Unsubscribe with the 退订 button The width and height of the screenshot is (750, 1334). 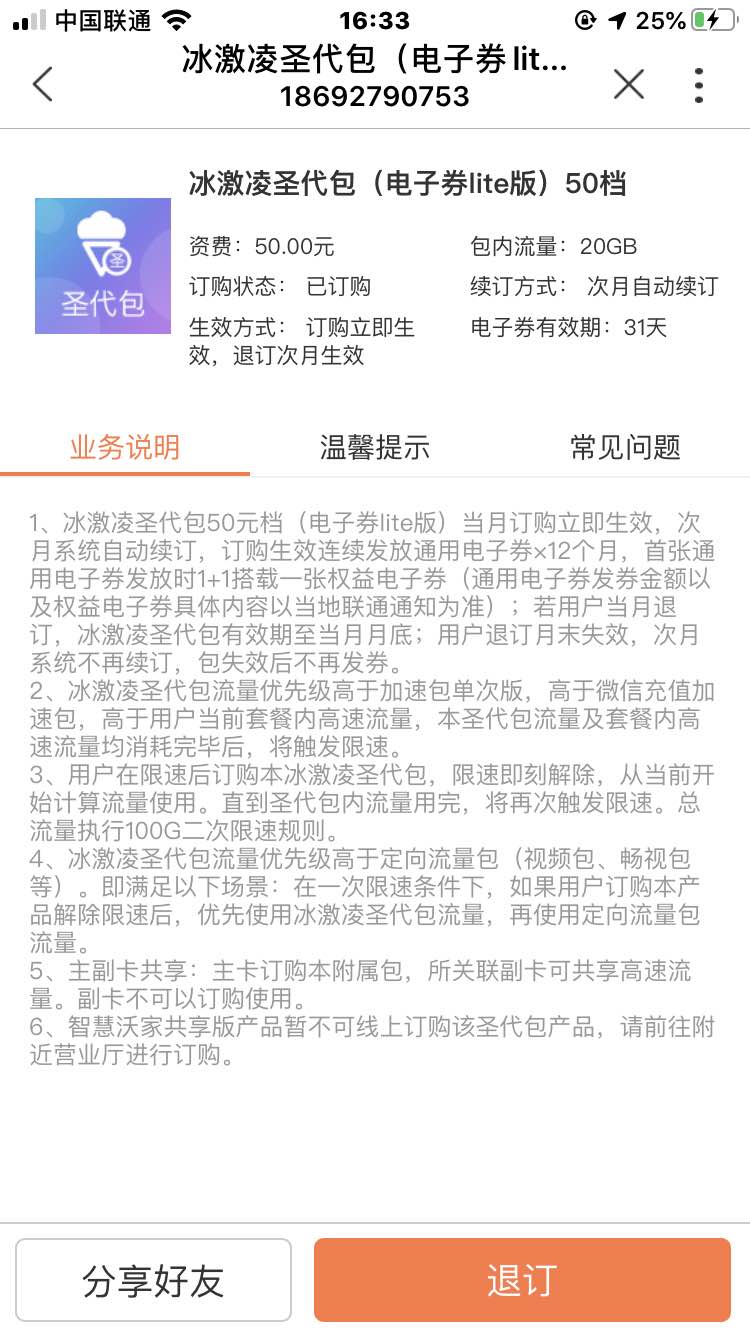pyautogui.click(x=522, y=1280)
